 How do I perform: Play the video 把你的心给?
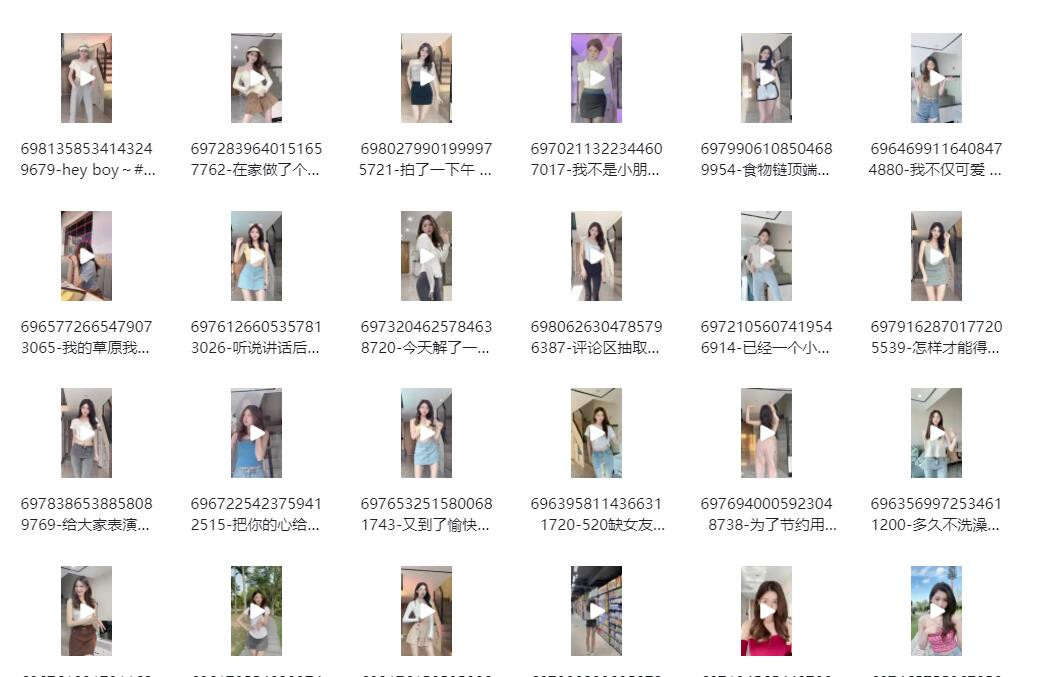point(256,433)
